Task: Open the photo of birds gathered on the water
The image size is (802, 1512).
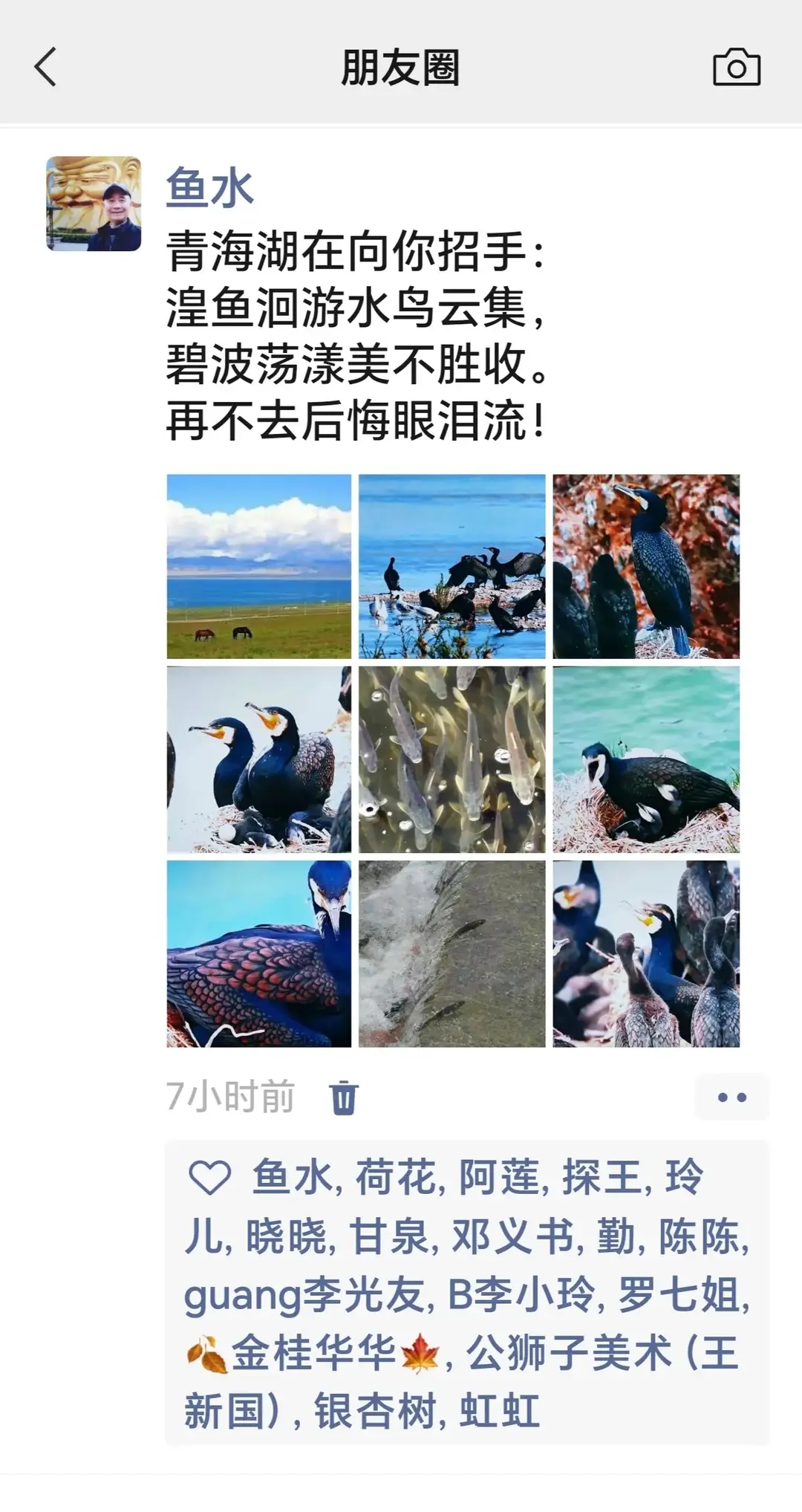Action: point(451,566)
